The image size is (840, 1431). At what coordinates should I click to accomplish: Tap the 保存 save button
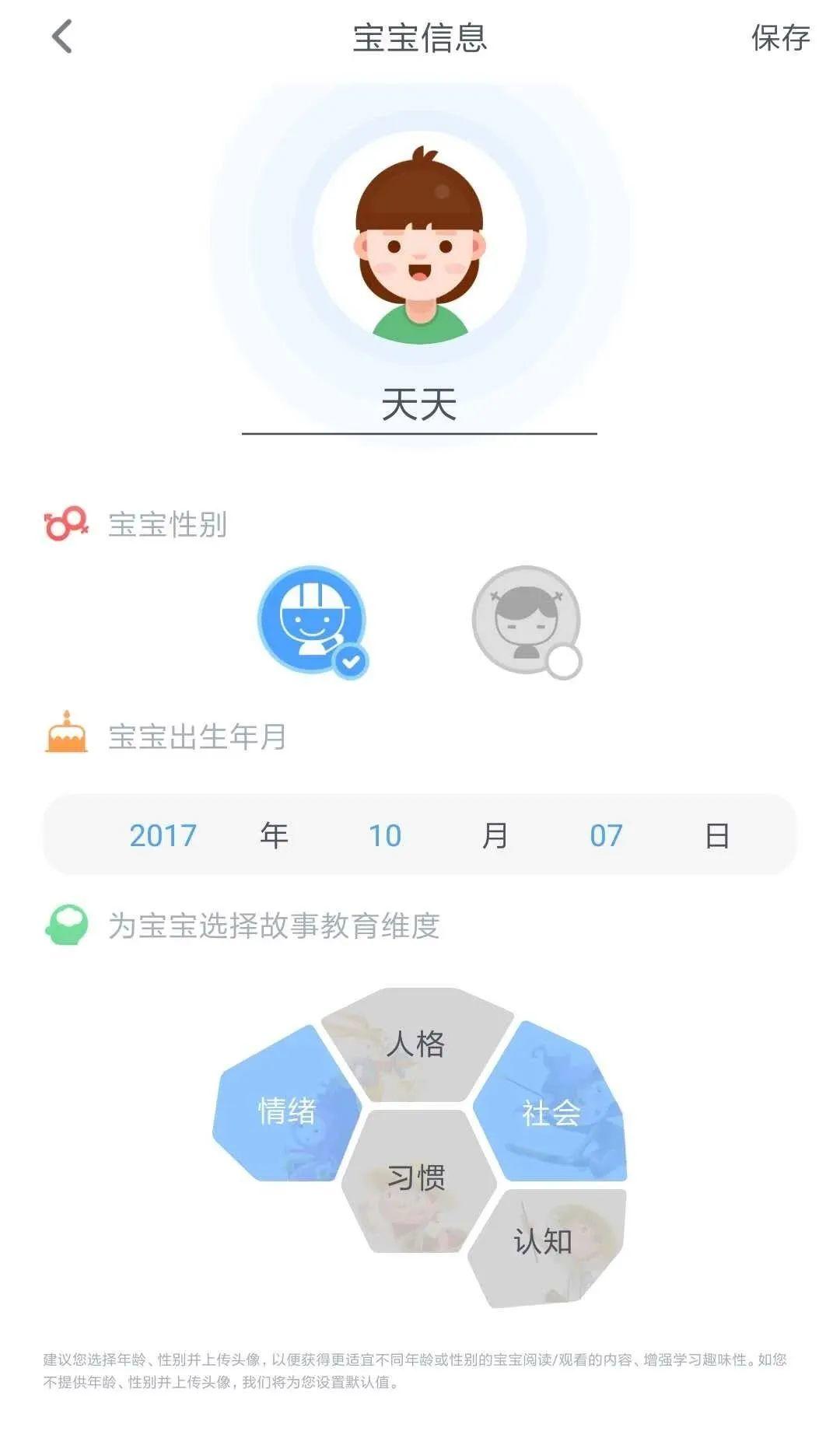(780, 37)
